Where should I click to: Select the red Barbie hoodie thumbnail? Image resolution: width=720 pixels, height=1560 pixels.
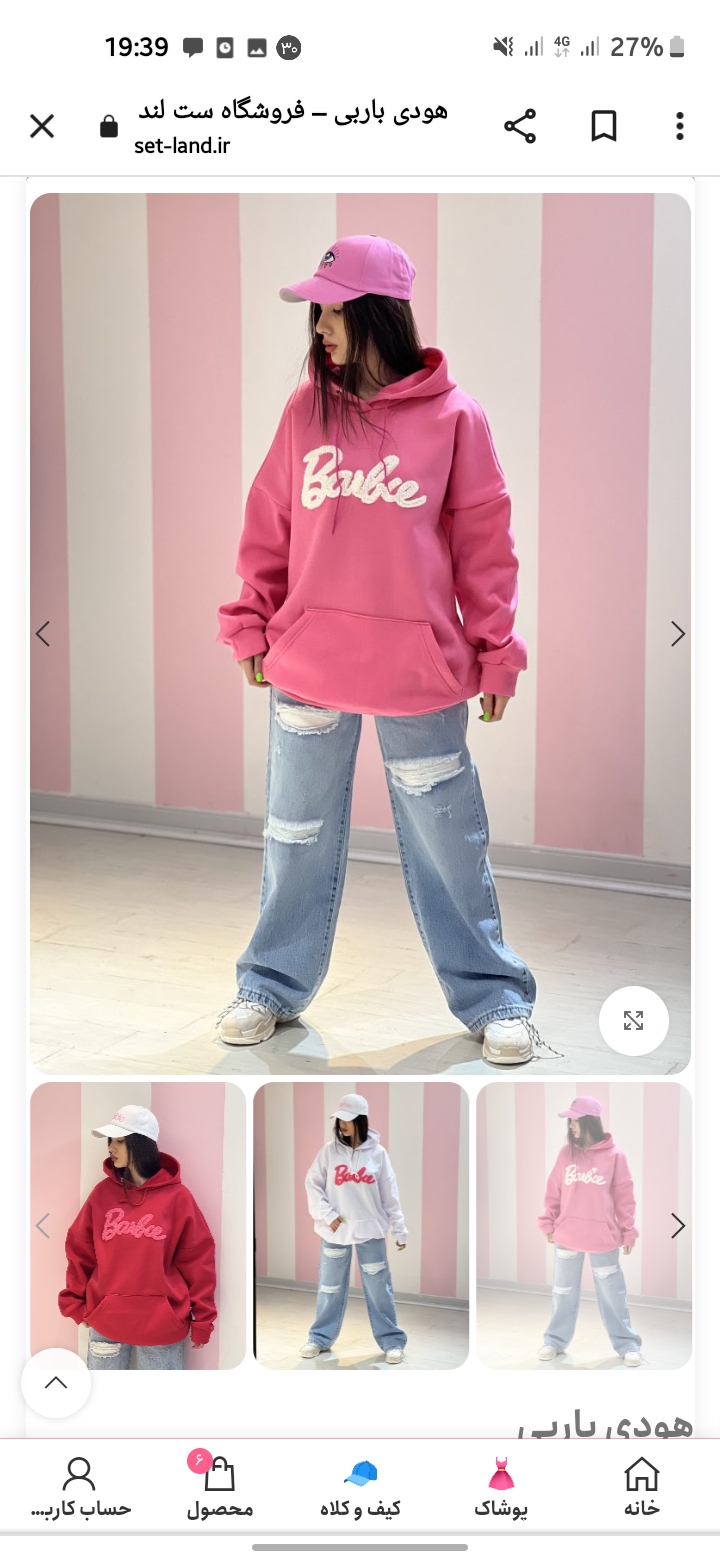click(x=138, y=1225)
